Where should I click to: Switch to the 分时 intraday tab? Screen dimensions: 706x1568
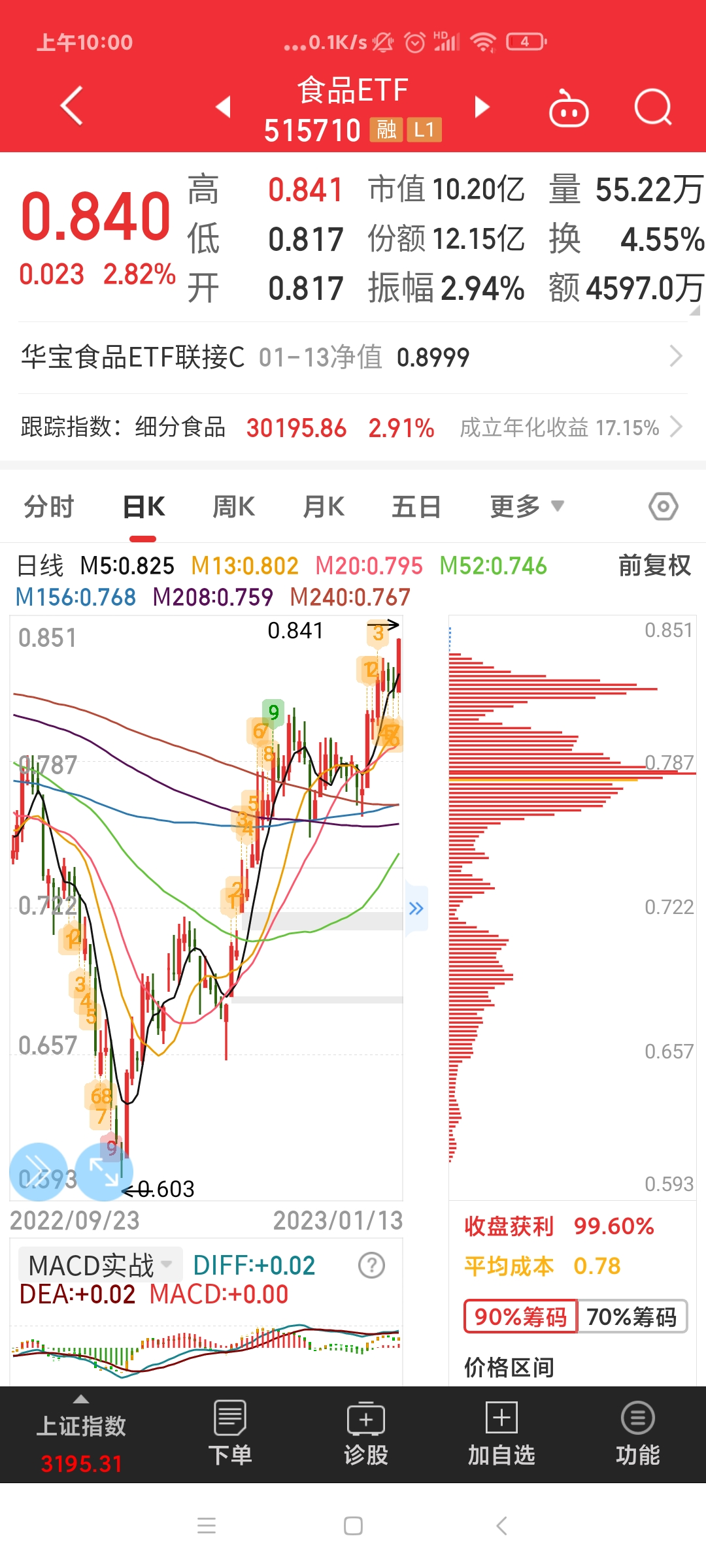pyautogui.click(x=48, y=506)
